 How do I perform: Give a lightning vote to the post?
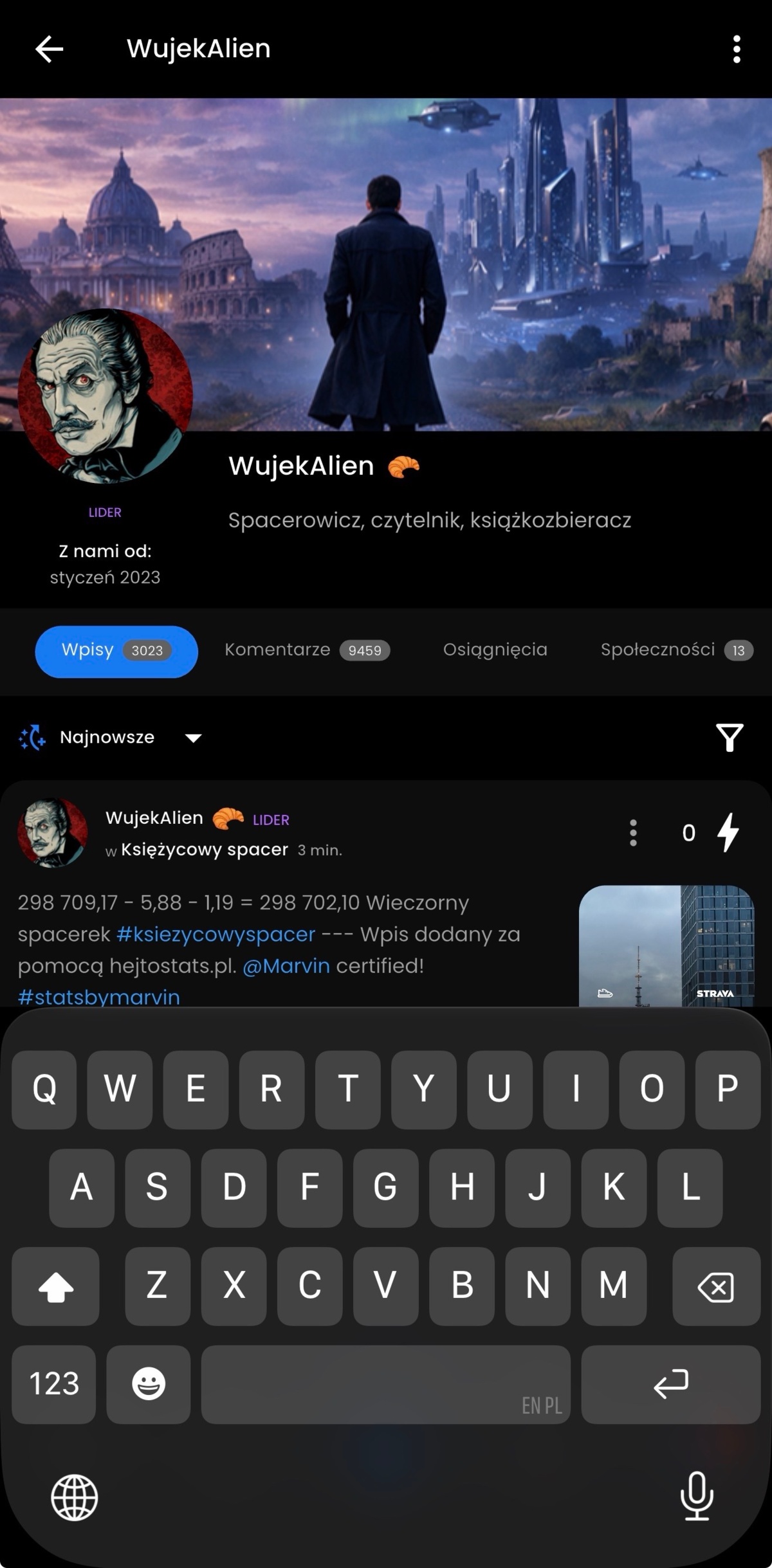[x=728, y=832]
